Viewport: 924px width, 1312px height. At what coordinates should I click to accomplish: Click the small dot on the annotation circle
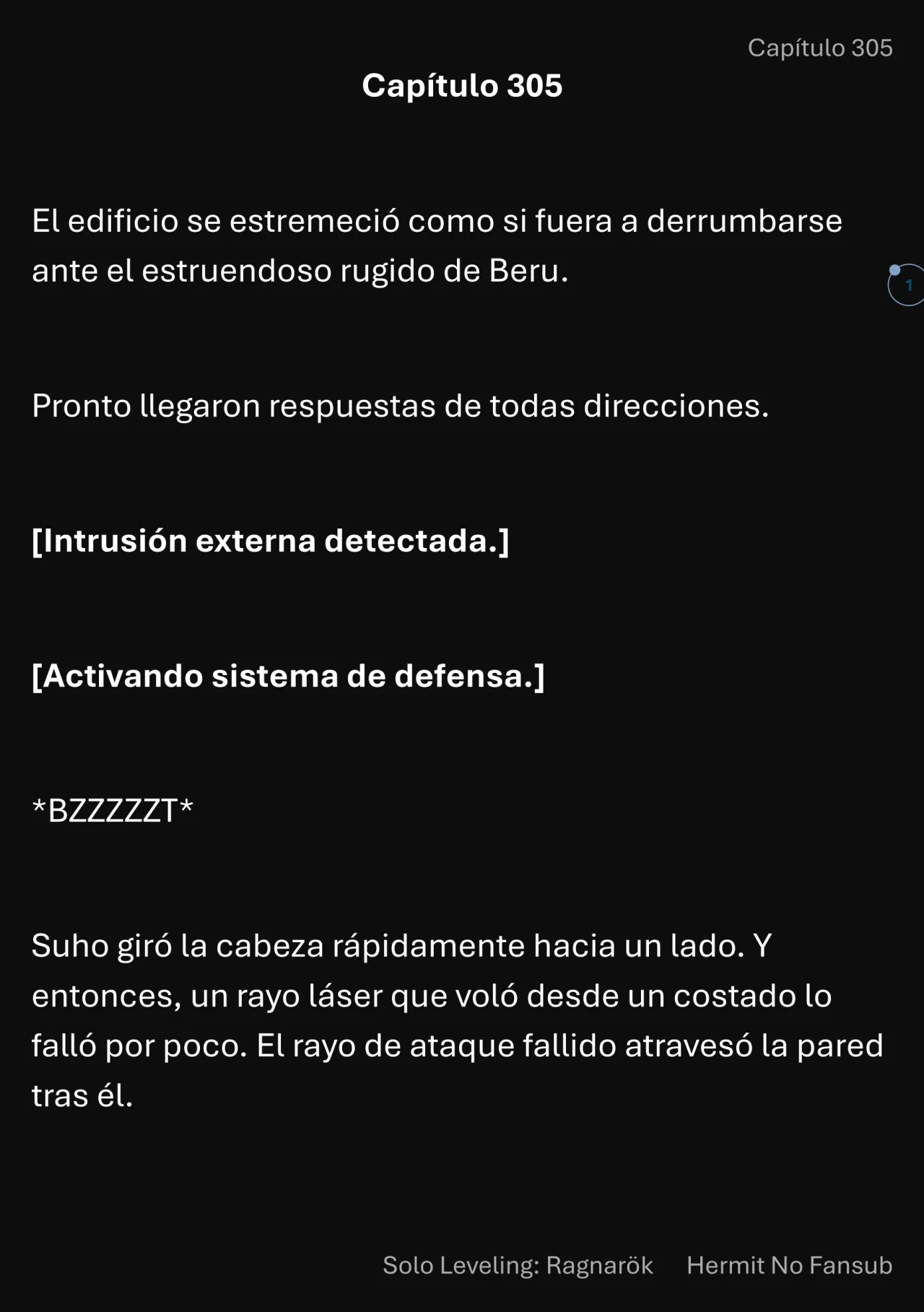tap(895, 269)
